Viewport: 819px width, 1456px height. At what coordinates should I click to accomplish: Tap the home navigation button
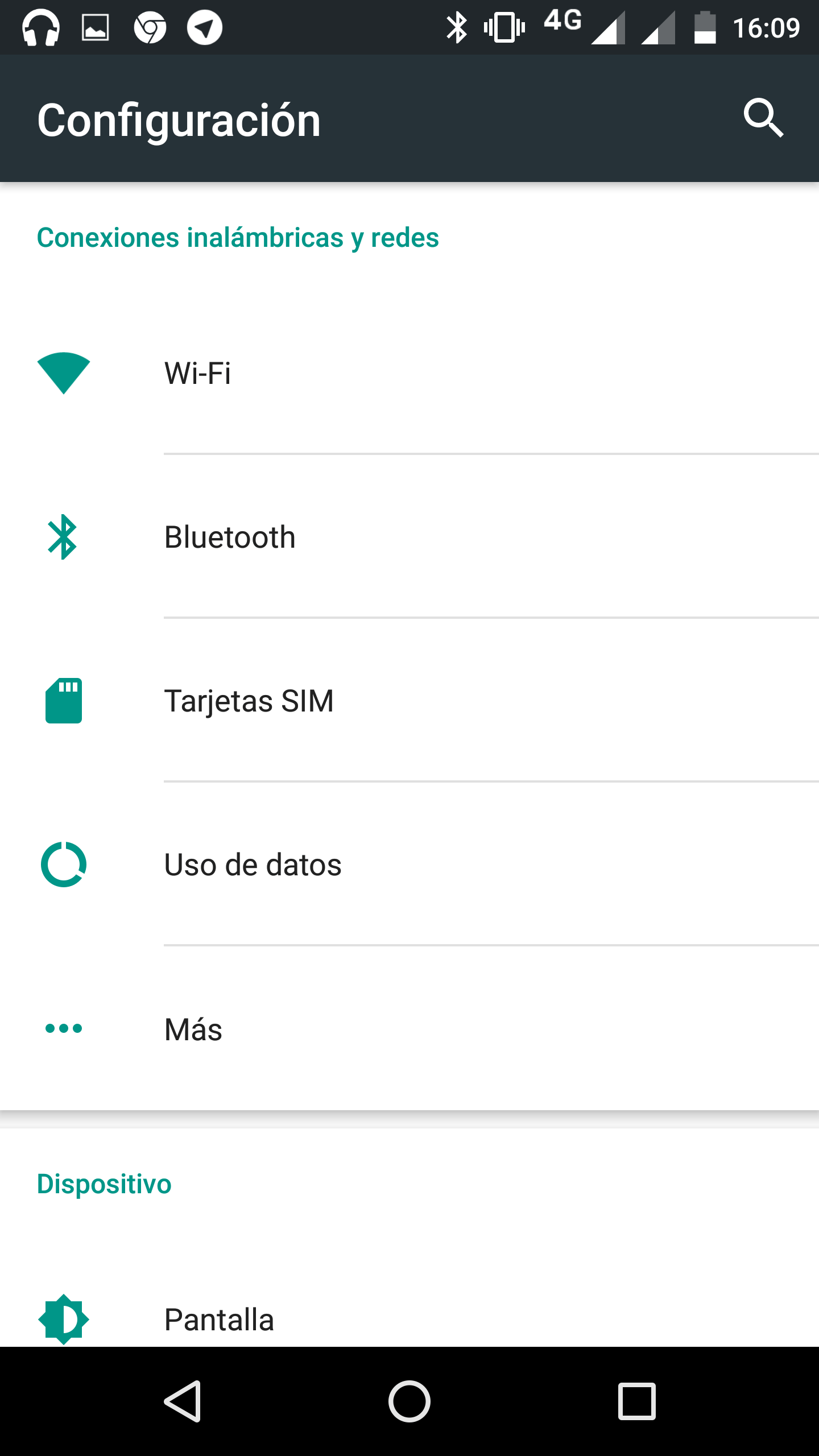[x=409, y=1401]
